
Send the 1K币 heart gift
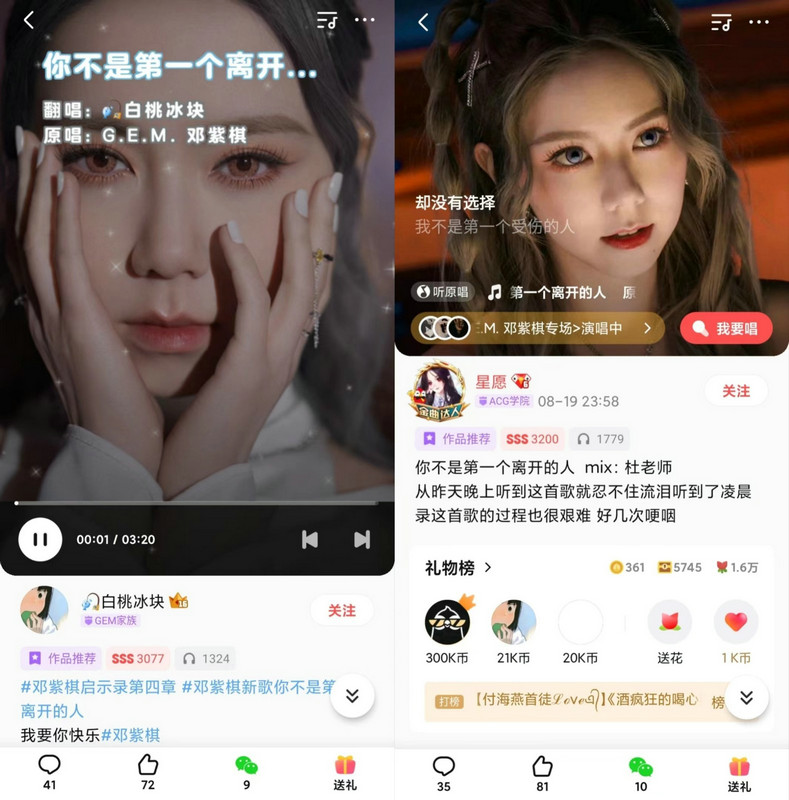736,631
